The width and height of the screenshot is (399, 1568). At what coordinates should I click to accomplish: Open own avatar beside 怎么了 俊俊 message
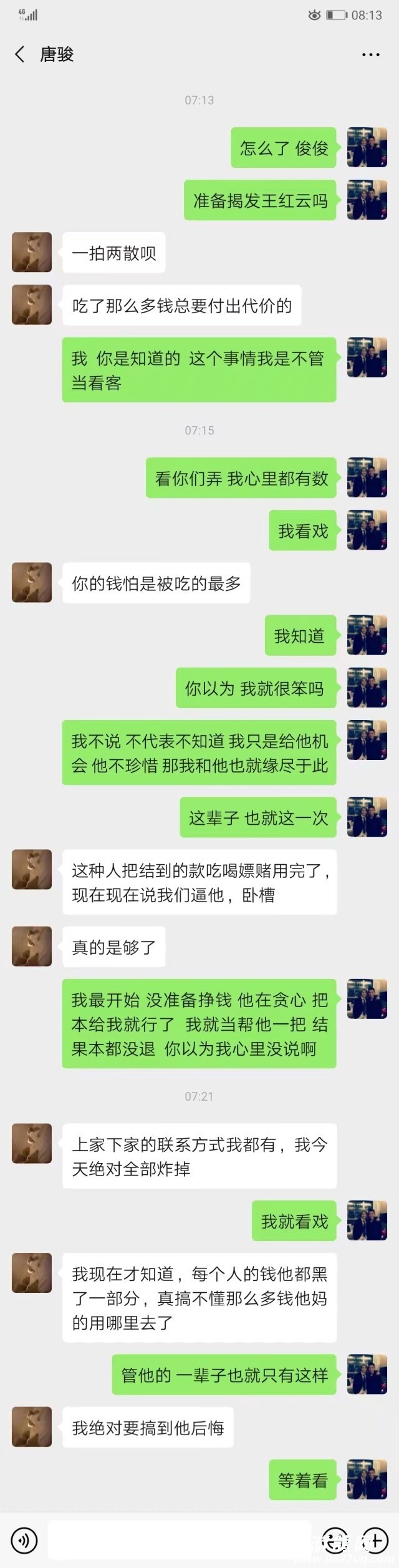367,147
